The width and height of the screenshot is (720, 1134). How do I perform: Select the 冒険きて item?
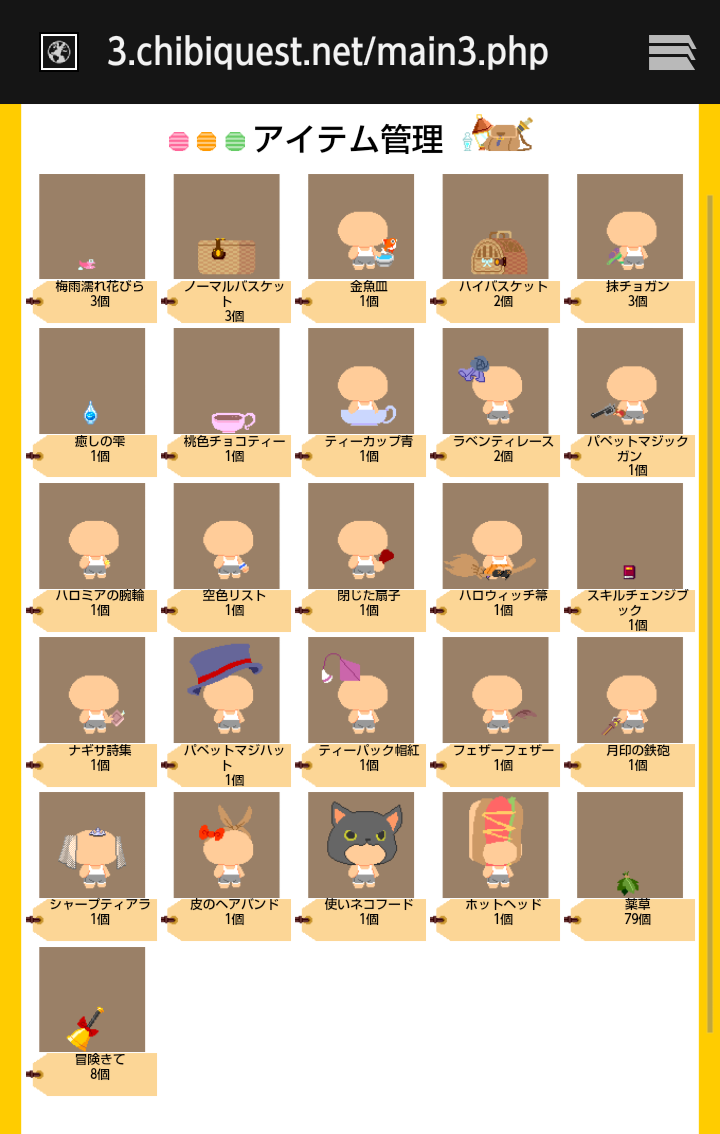tap(92, 1000)
